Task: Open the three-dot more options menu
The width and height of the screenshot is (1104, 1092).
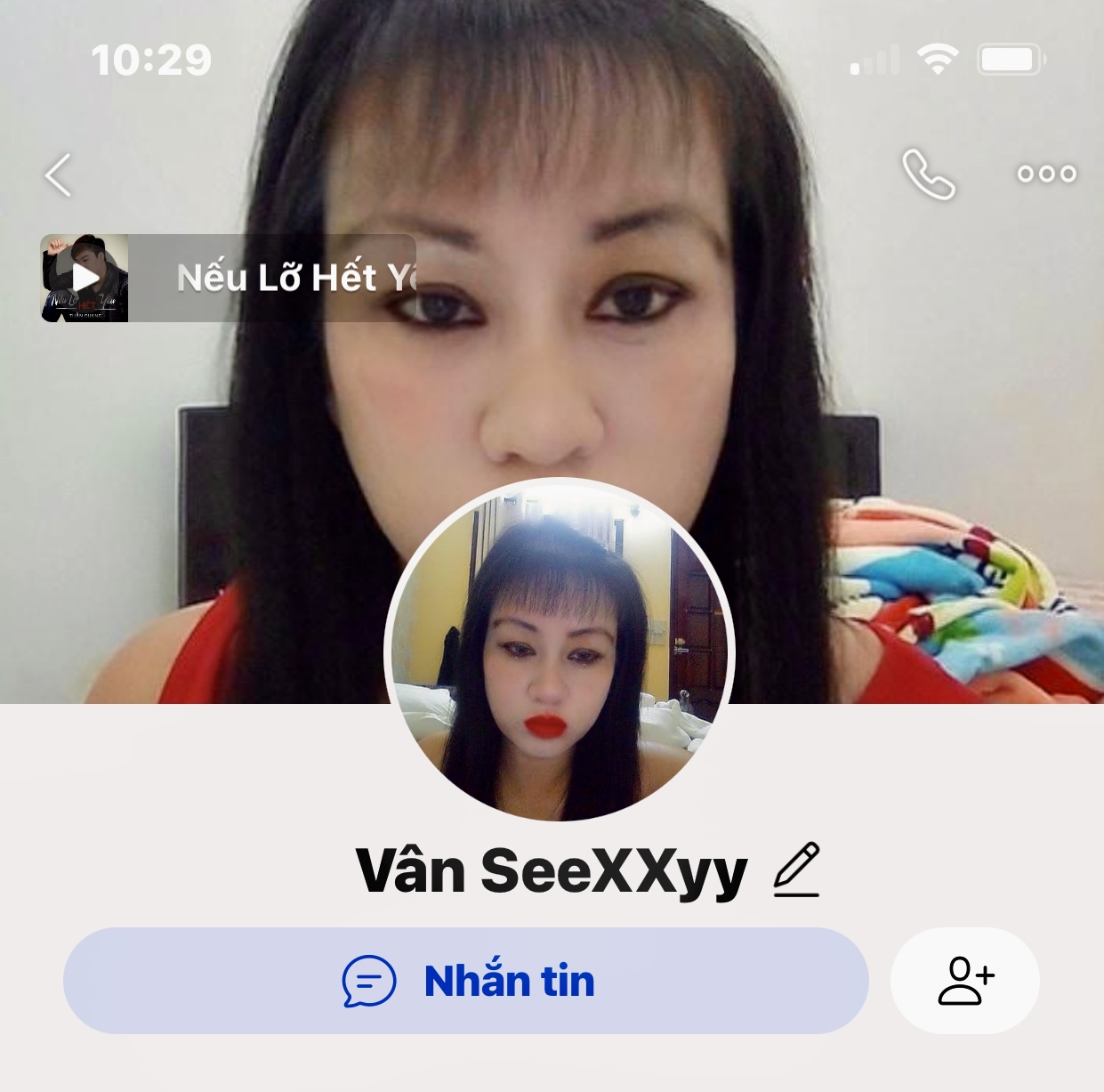Action: click(1046, 174)
